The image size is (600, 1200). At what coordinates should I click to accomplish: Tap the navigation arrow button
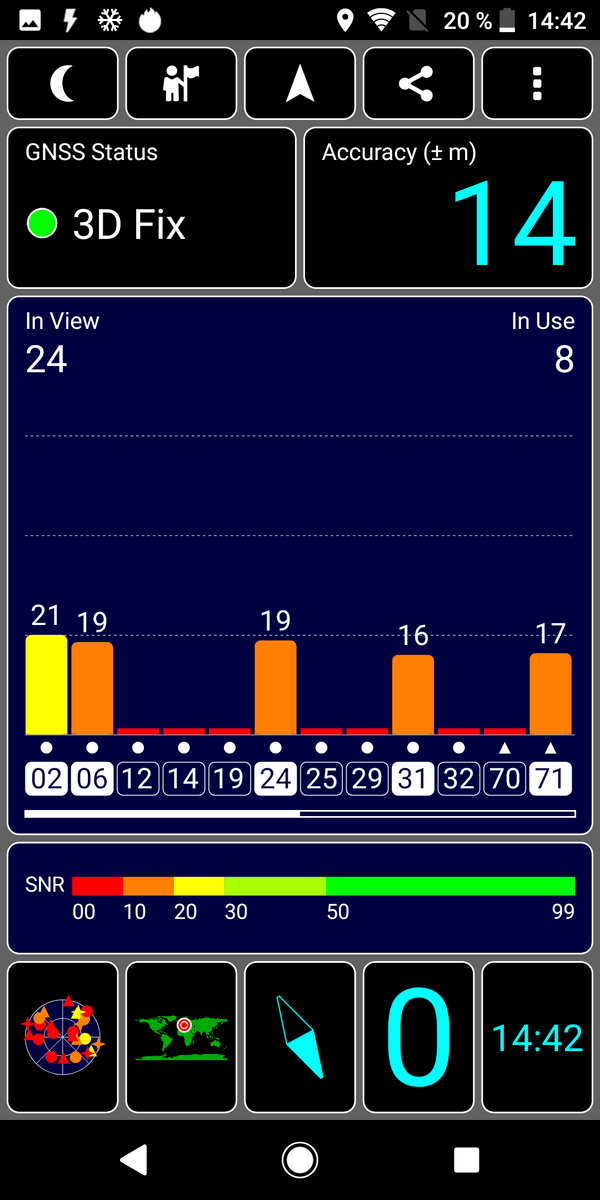(x=300, y=84)
